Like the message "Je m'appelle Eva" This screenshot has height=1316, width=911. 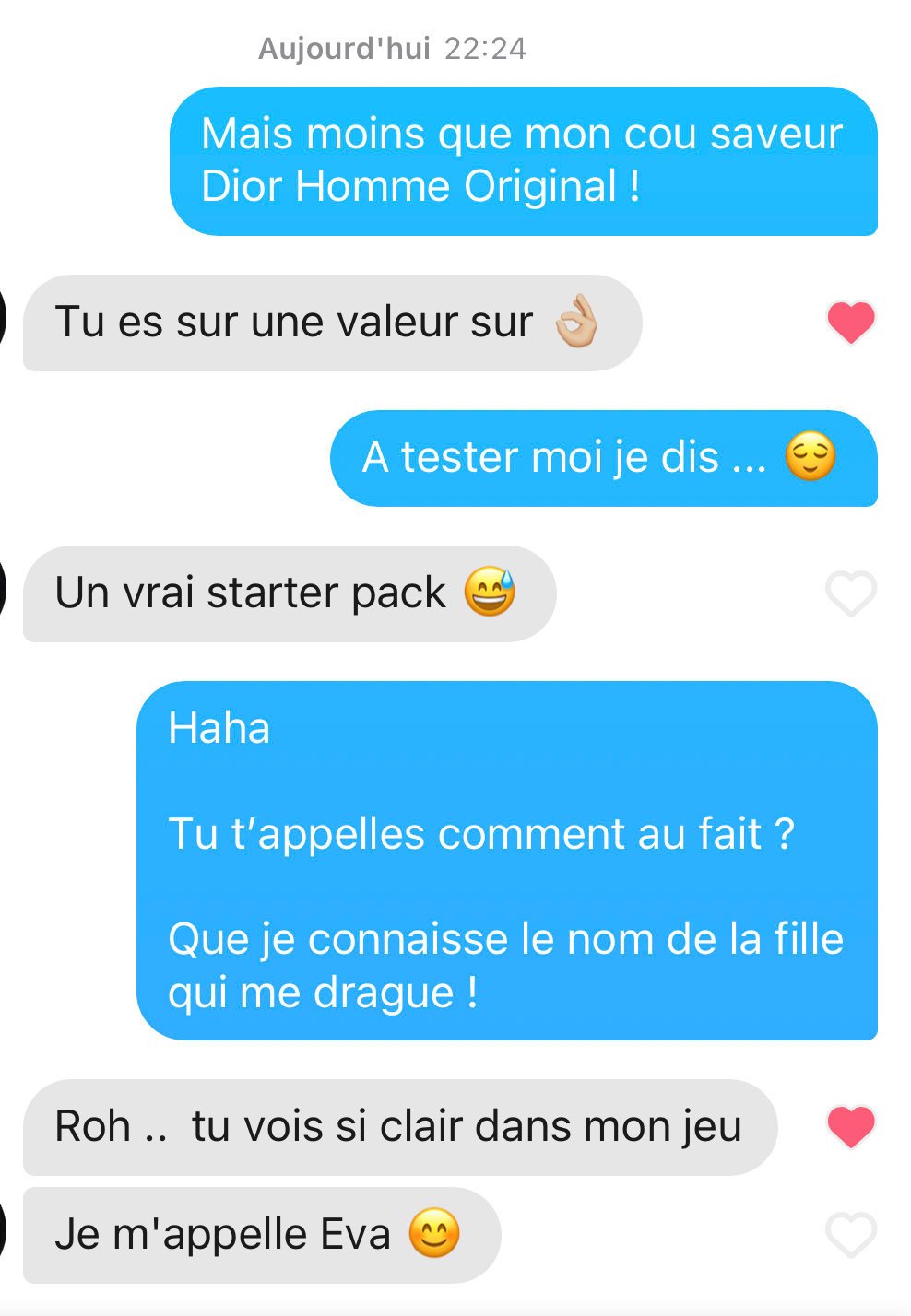(x=850, y=1235)
